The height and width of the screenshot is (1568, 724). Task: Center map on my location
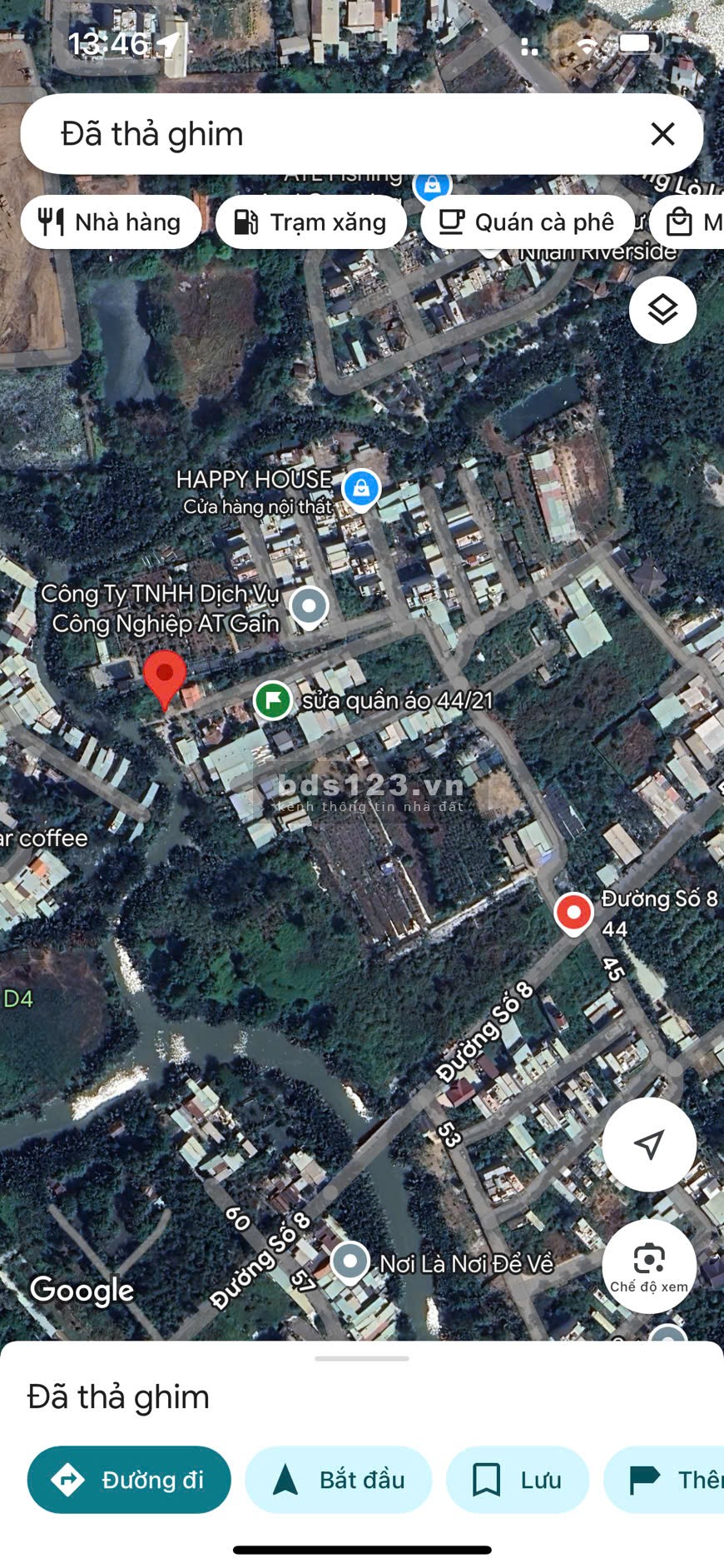pos(649,1144)
